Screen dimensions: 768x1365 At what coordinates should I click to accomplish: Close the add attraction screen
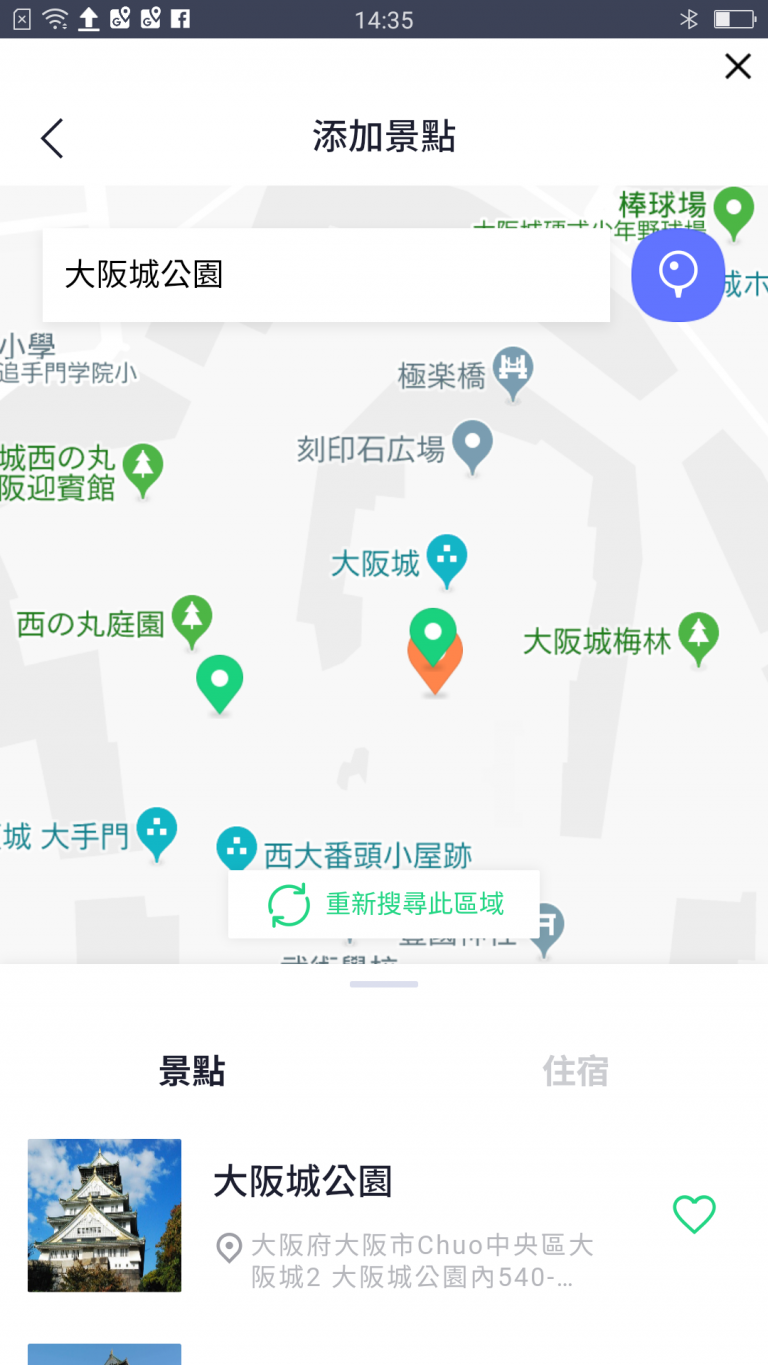[738, 67]
